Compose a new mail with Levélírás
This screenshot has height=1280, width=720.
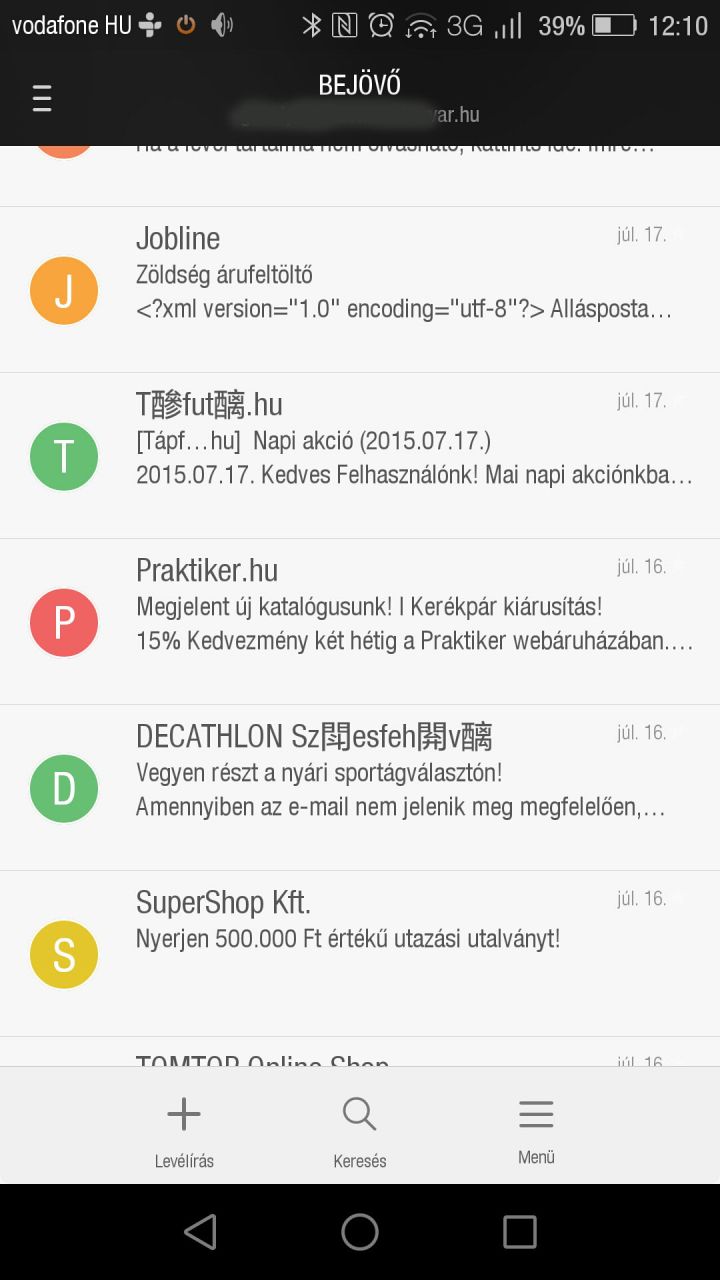coord(184,1130)
